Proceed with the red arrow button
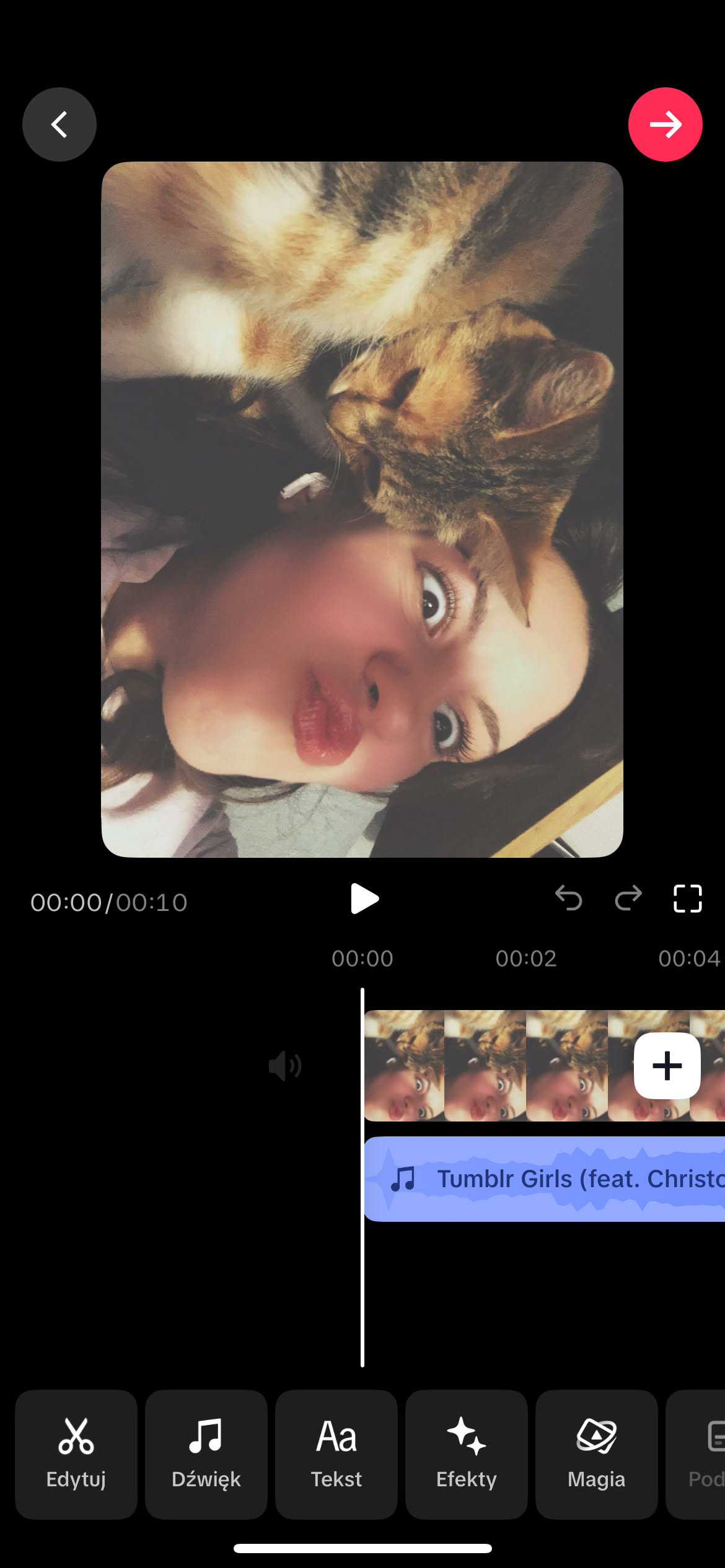This screenshot has height=1568, width=725. pyautogui.click(x=665, y=124)
